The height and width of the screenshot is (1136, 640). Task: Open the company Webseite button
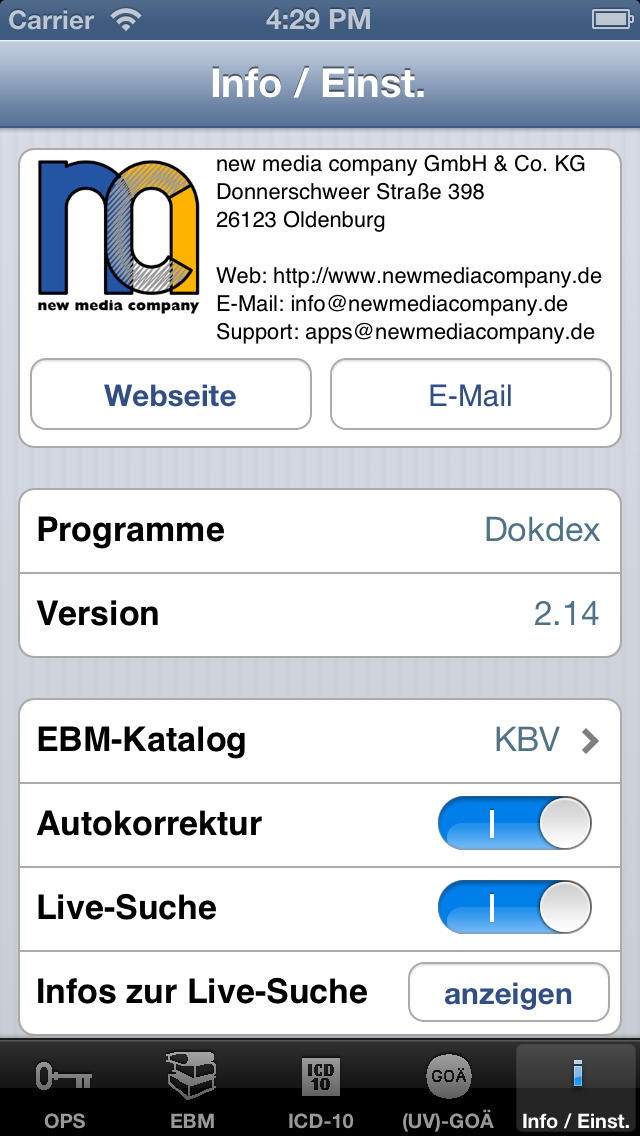(x=170, y=394)
